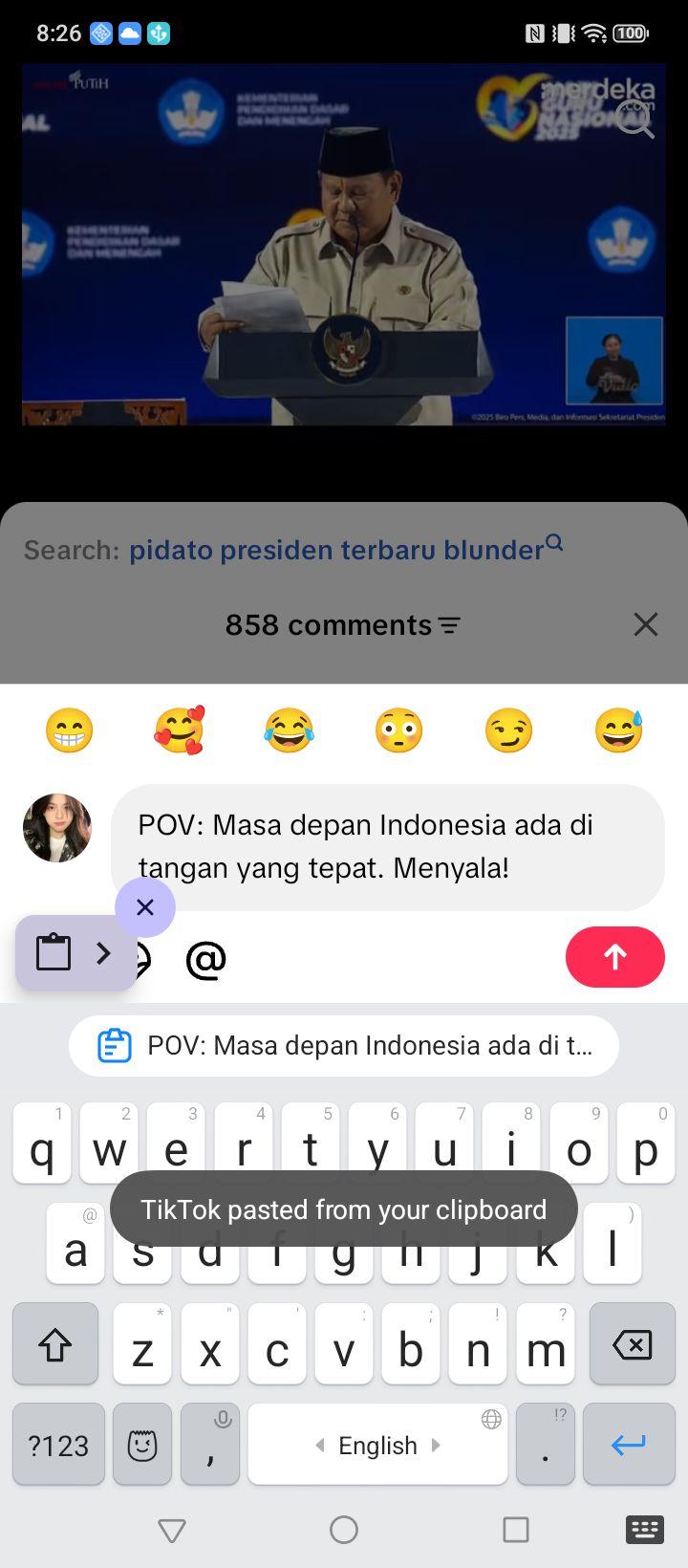Dismiss the floating clipboard widget
Screen dimensions: 688x1568
(x=145, y=906)
